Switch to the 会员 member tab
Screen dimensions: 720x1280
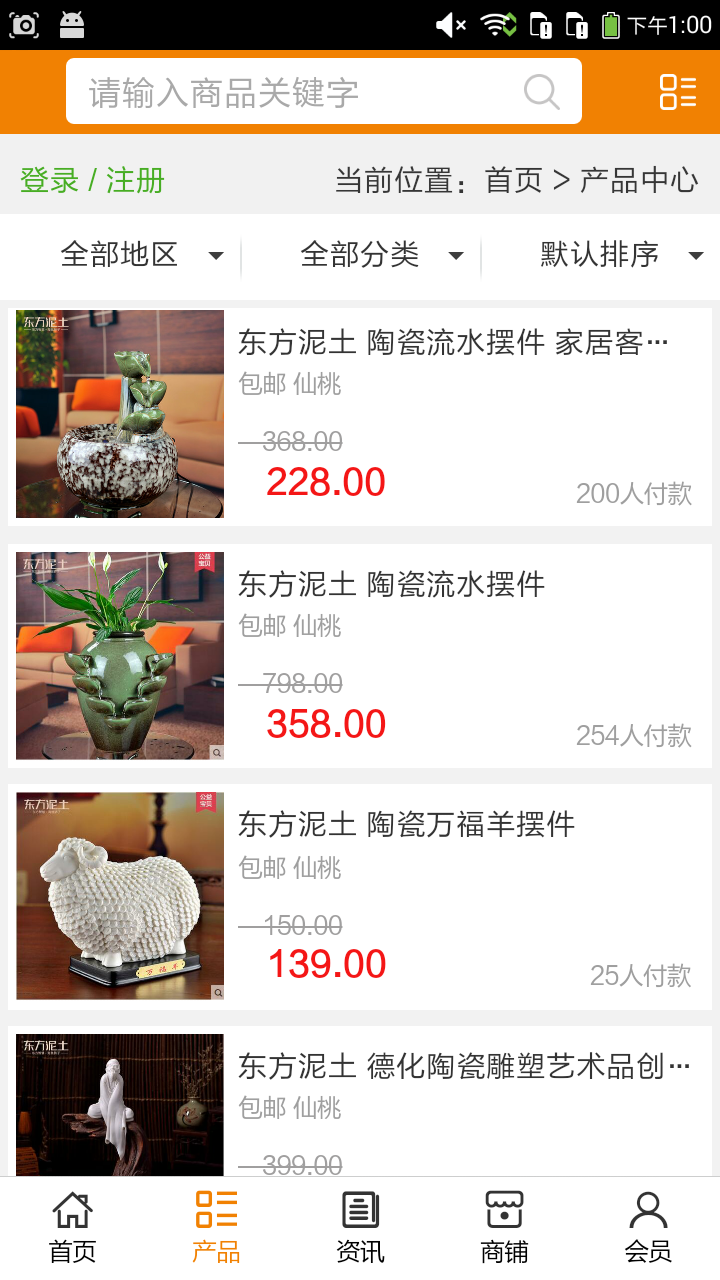coord(648,1228)
